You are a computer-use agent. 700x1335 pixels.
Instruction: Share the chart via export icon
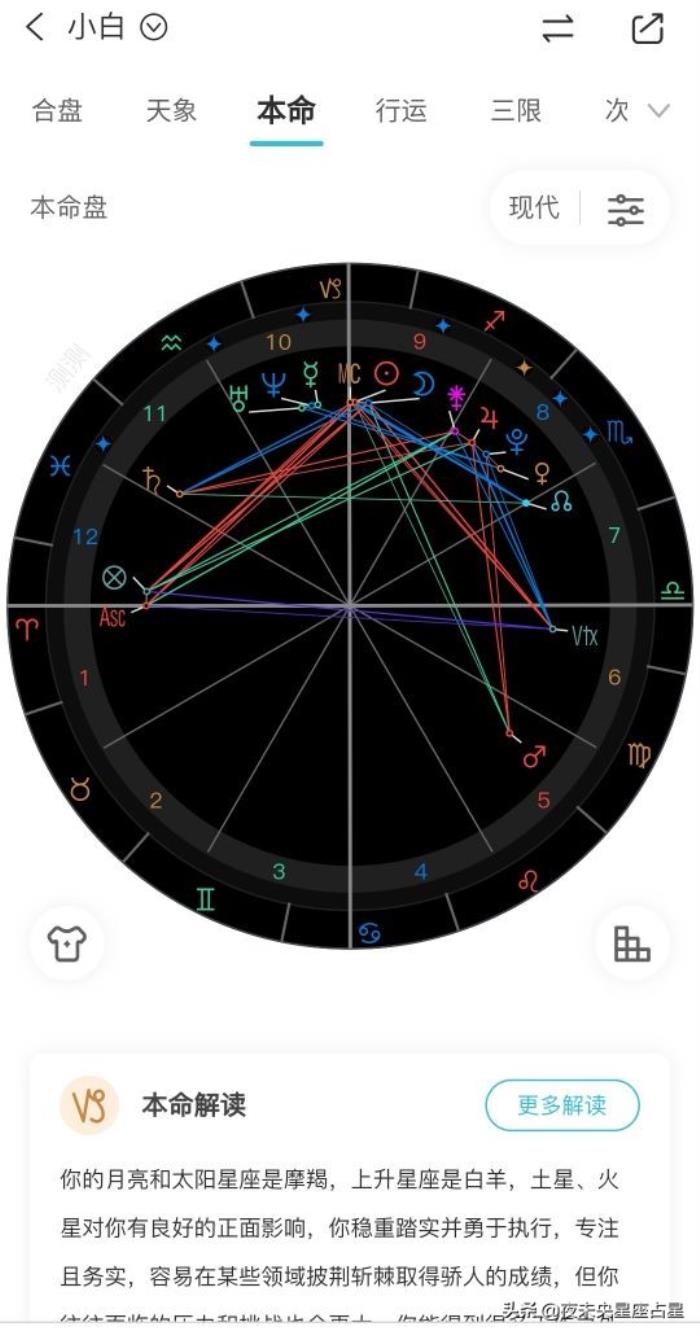click(x=648, y=28)
